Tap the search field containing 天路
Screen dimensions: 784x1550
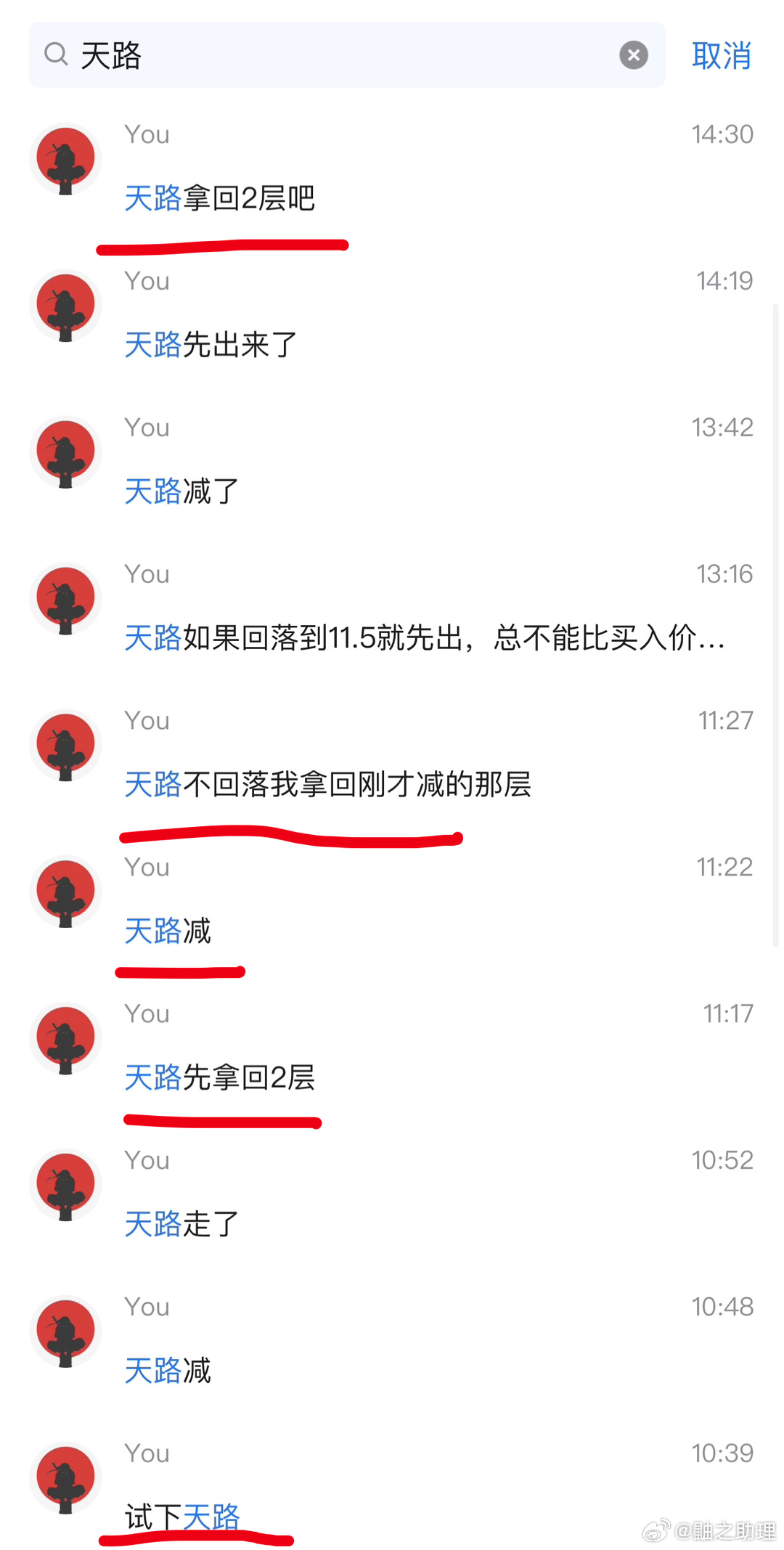click(x=346, y=55)
